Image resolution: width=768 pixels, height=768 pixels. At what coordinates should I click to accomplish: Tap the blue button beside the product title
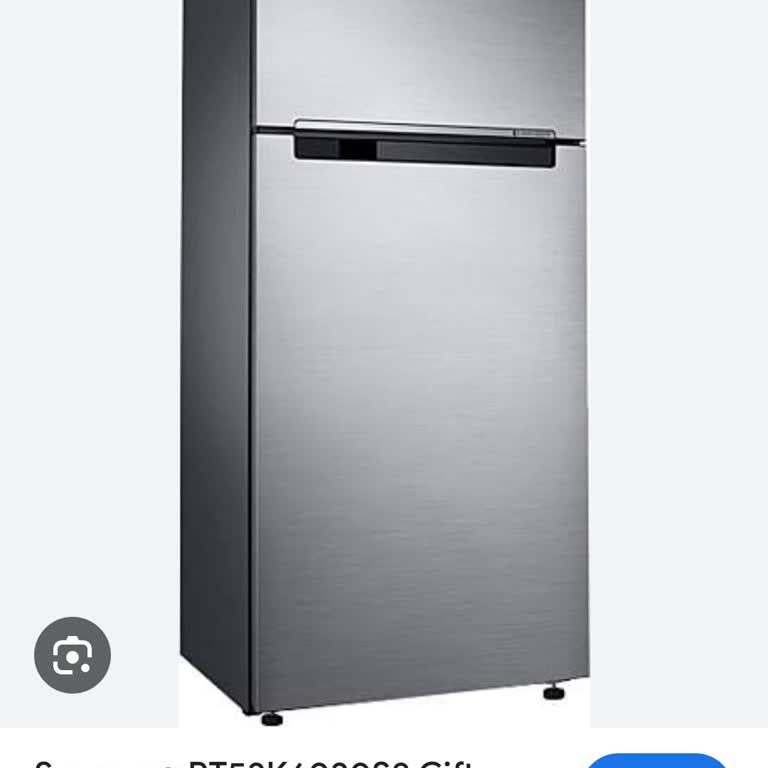pos(657,761)
